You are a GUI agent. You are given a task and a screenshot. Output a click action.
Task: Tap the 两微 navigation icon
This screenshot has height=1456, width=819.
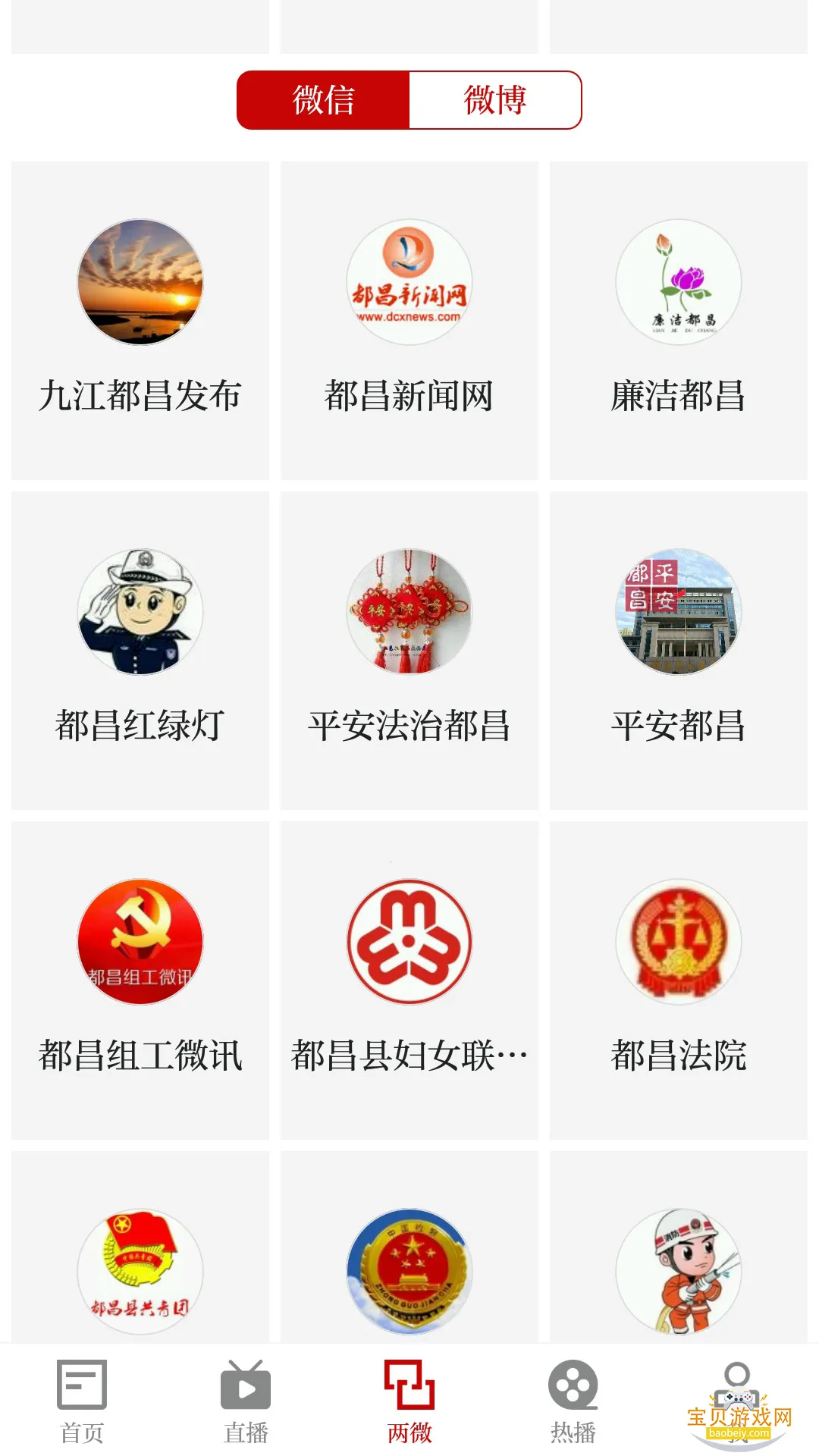click(x=407, y=1403)
